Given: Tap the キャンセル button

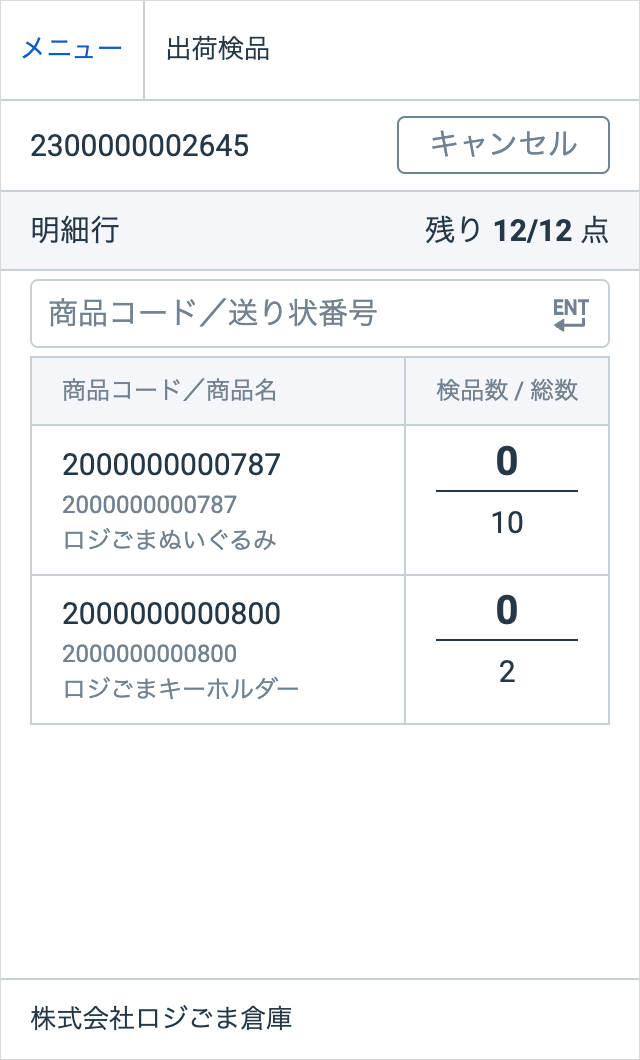Looking at the screenshot, I should pos(503,145).
